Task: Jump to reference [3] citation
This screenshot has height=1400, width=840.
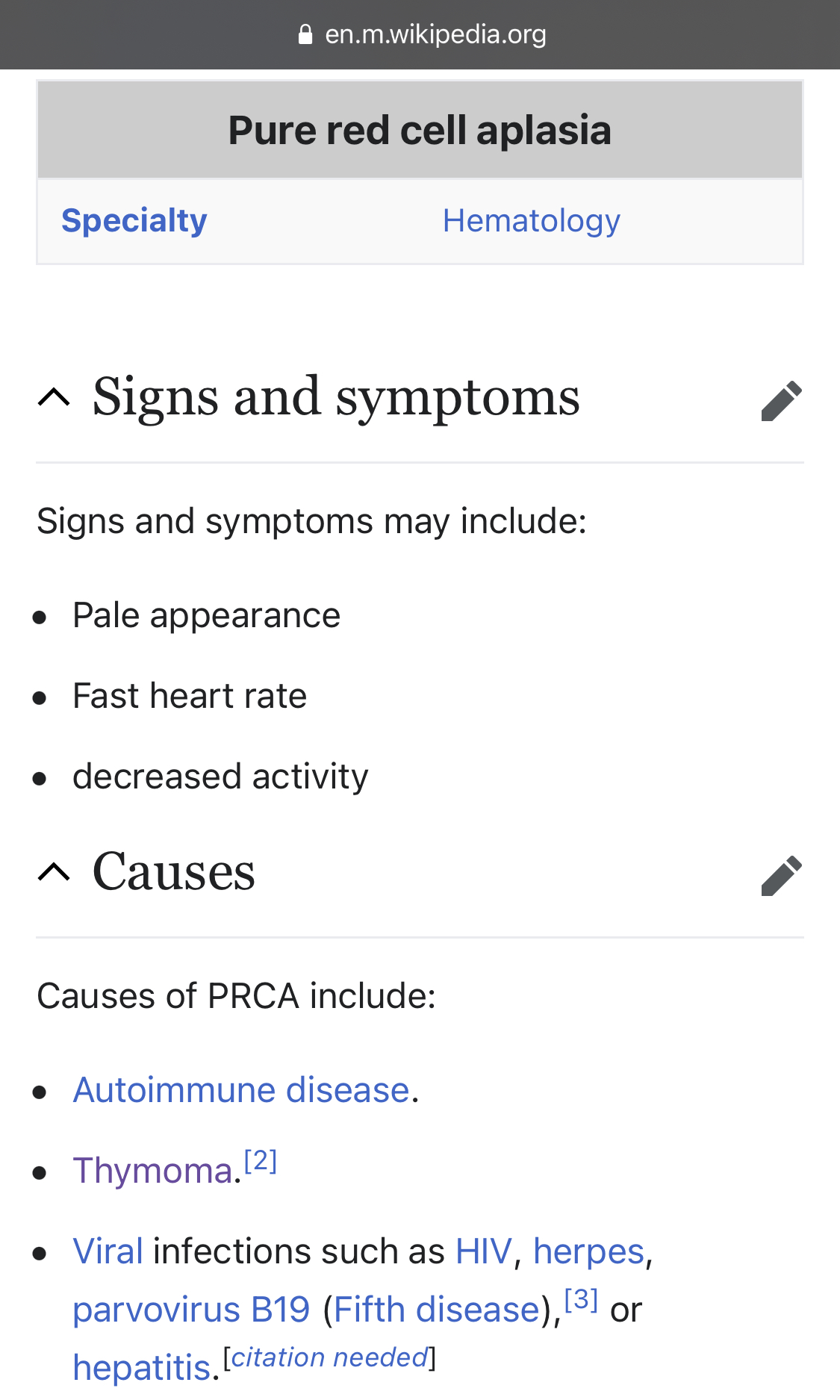Action: click(x=581, y=1301)
